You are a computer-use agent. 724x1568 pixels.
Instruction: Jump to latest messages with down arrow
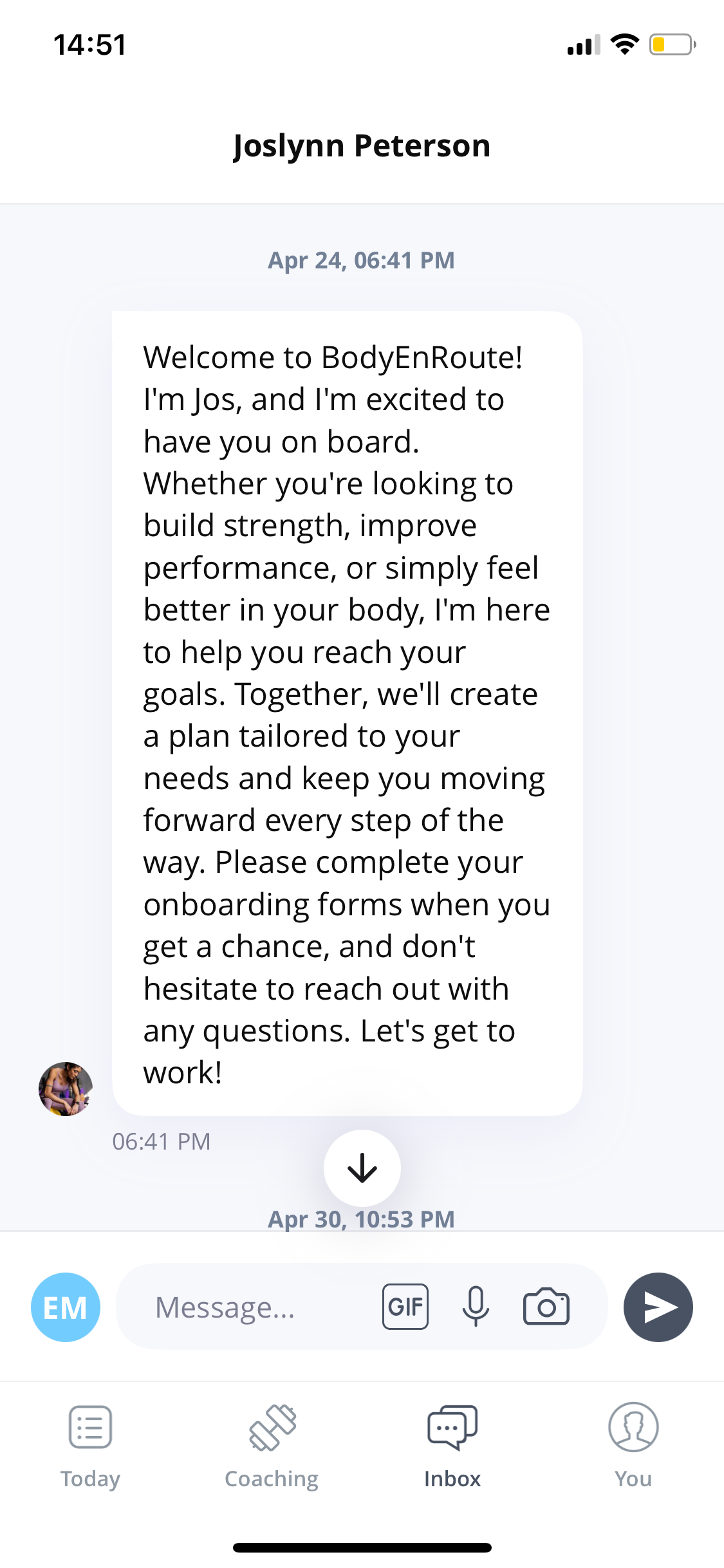(362, 1168)
